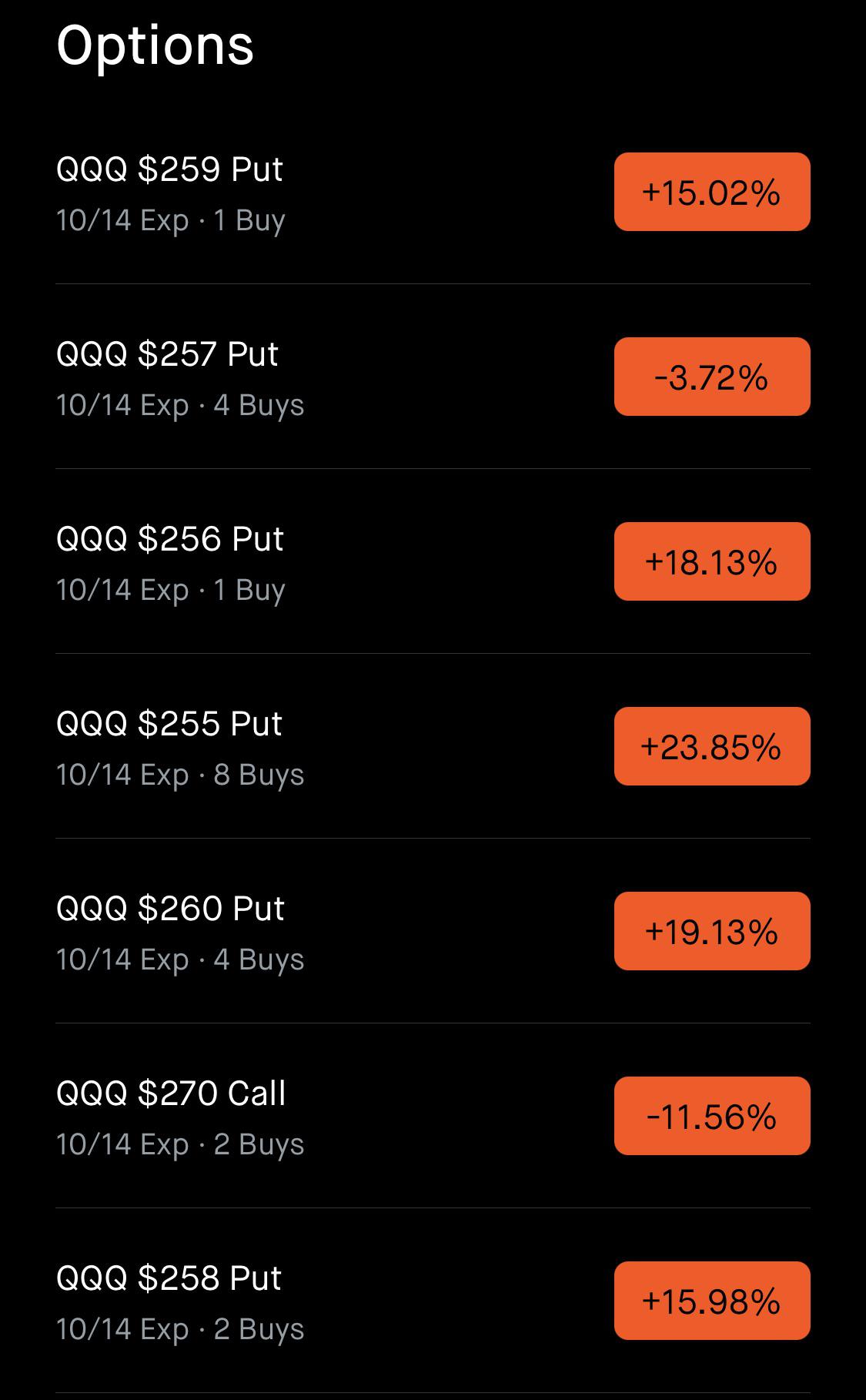The height and width of the screenshot is (1400, 866).
Task: Tap the -11.56% badge on $270 Call
Action: point(711,1116)
